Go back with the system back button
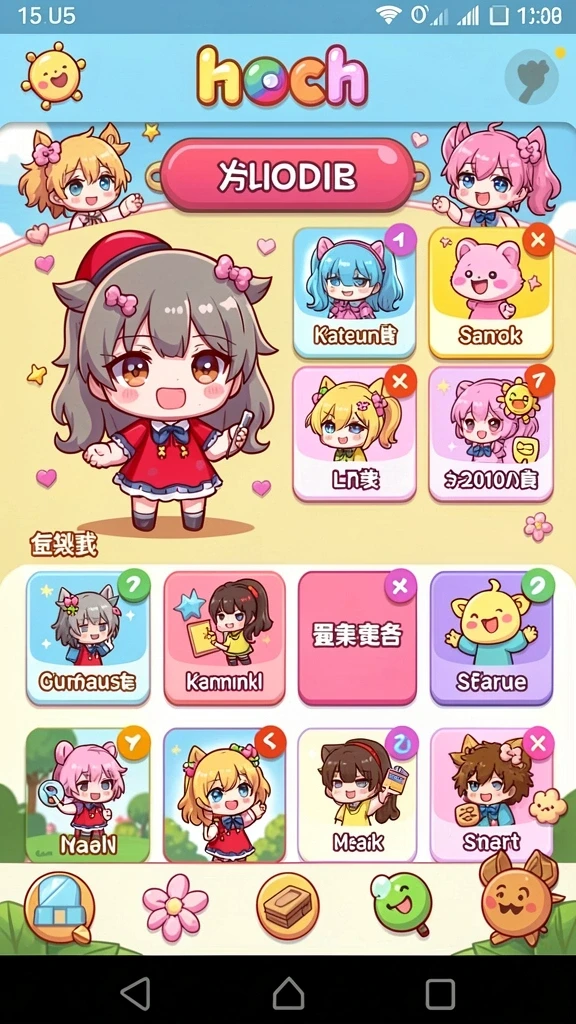The image size is (576, 1024). (136, 993)
